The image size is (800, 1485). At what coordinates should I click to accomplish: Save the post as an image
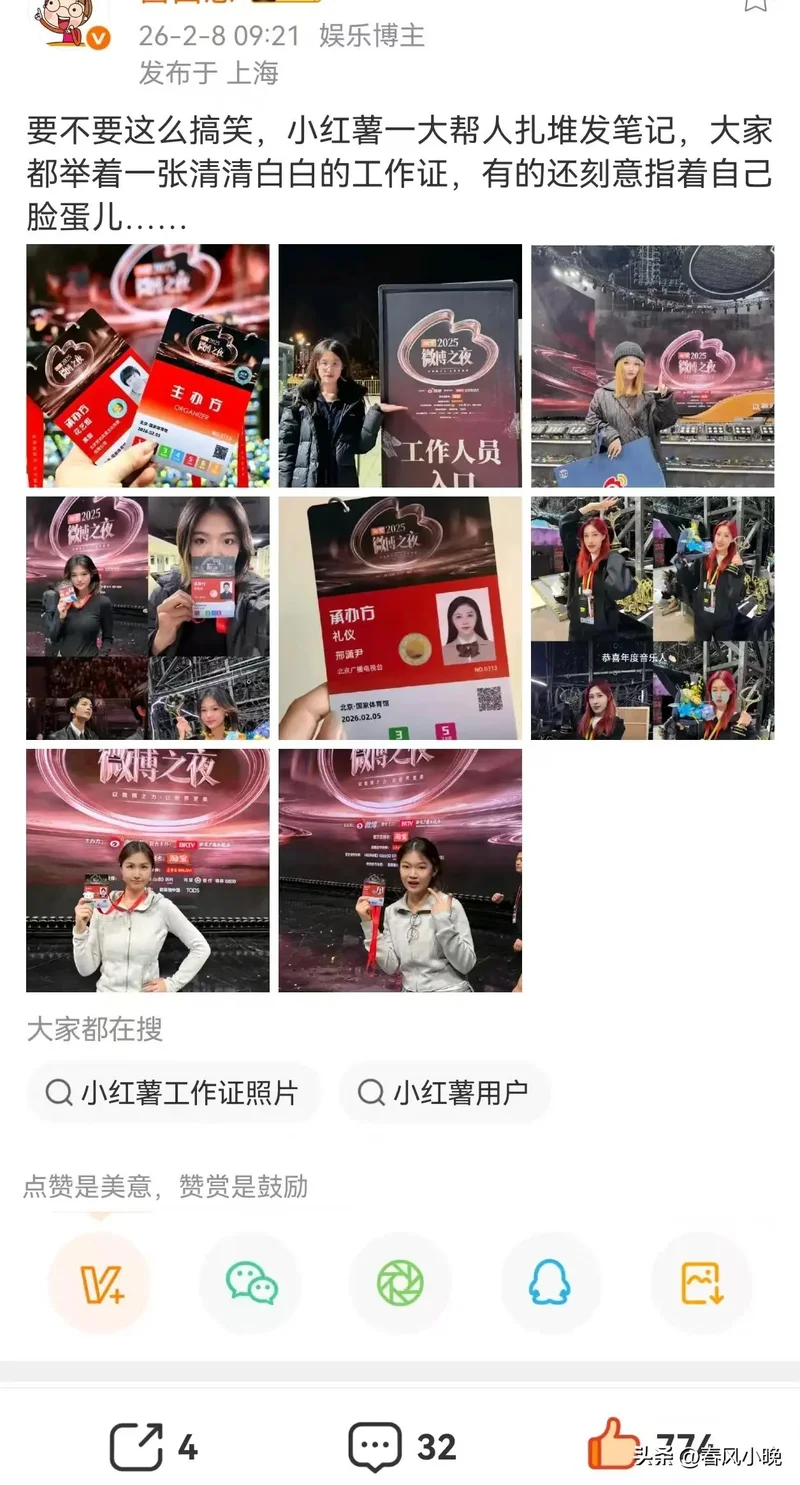tap(701, 1282)
